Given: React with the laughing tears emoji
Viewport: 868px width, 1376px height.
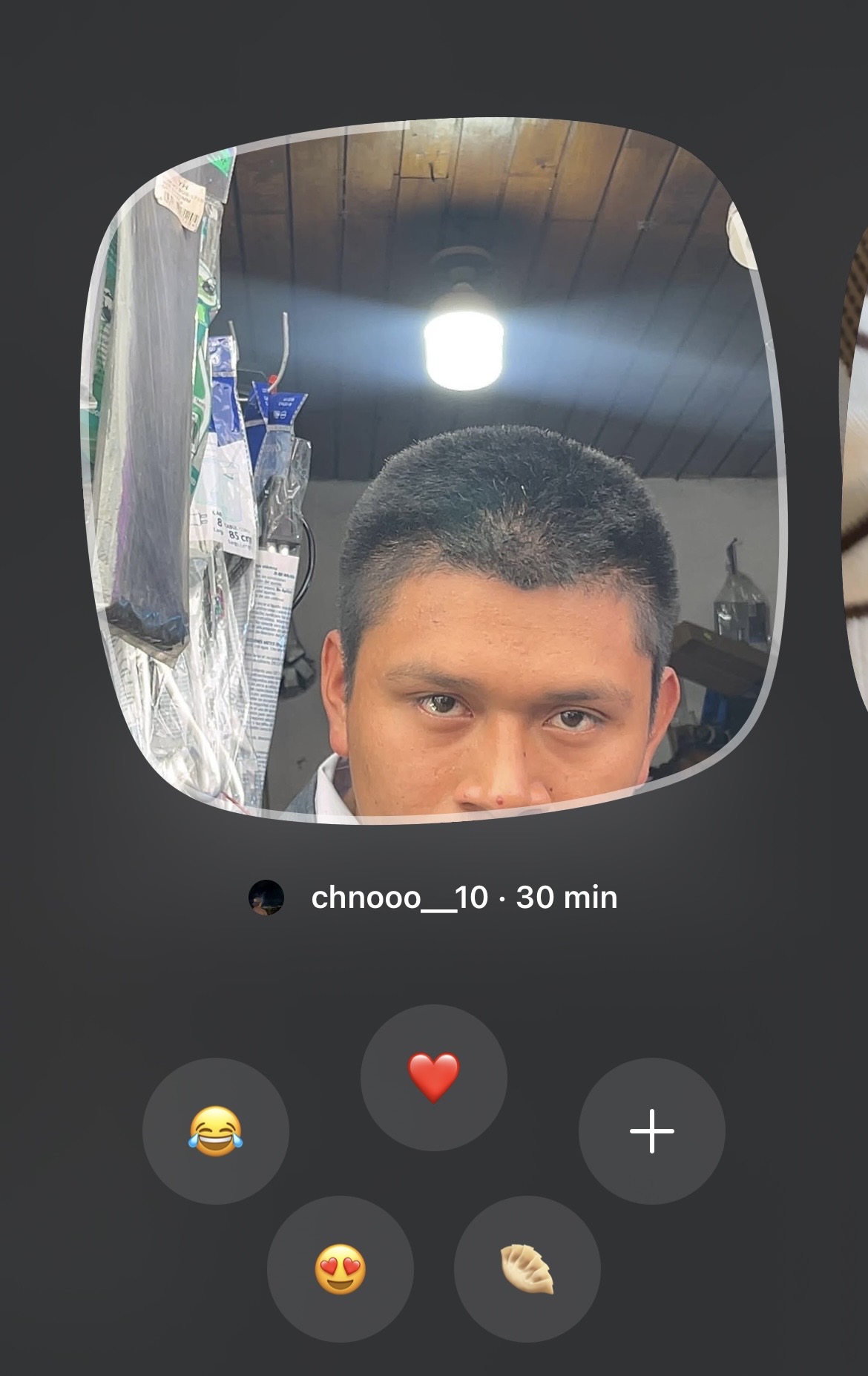Looking at the screenshot, I should [216, 1130].
